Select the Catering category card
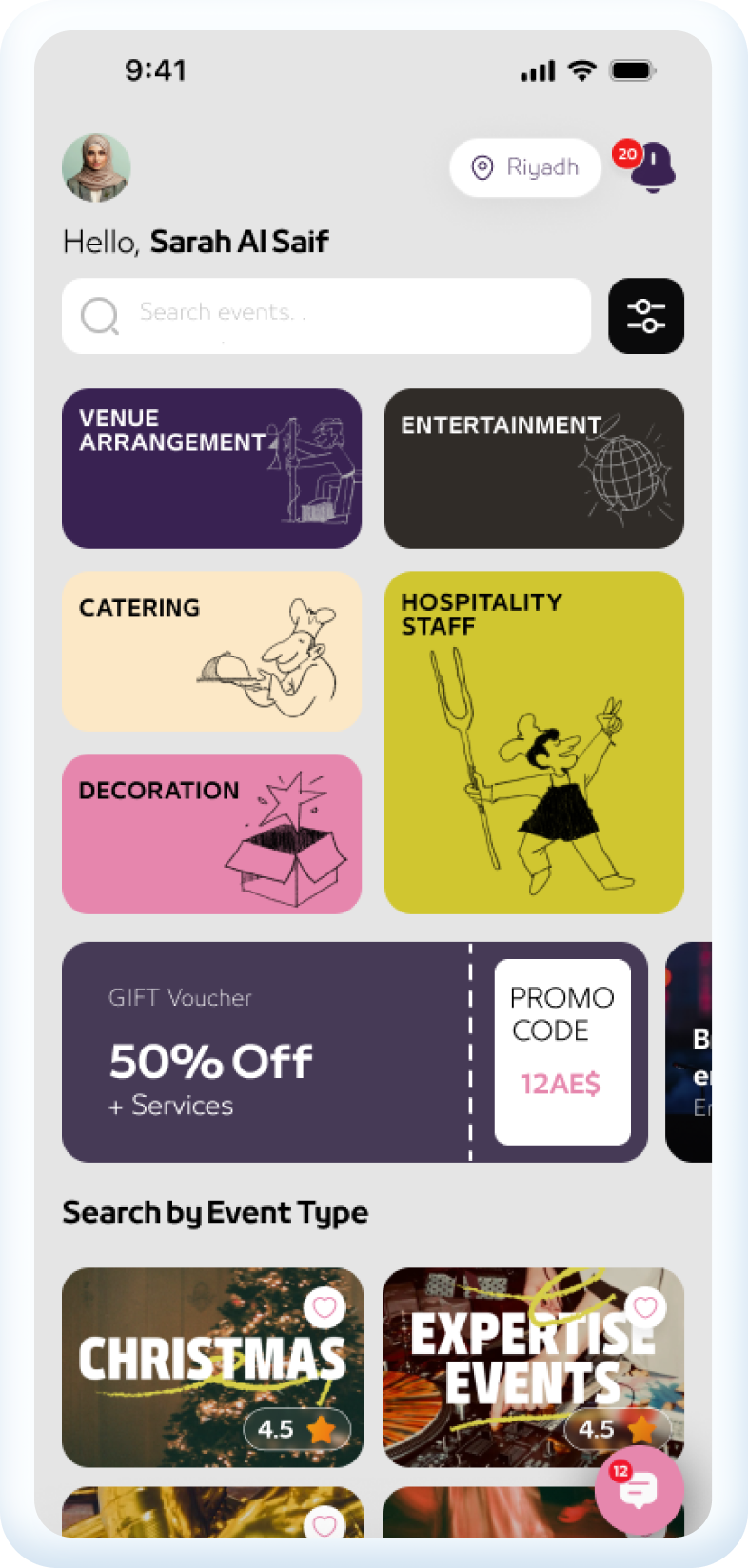The image size is (748, 1568). click(211, 652)
